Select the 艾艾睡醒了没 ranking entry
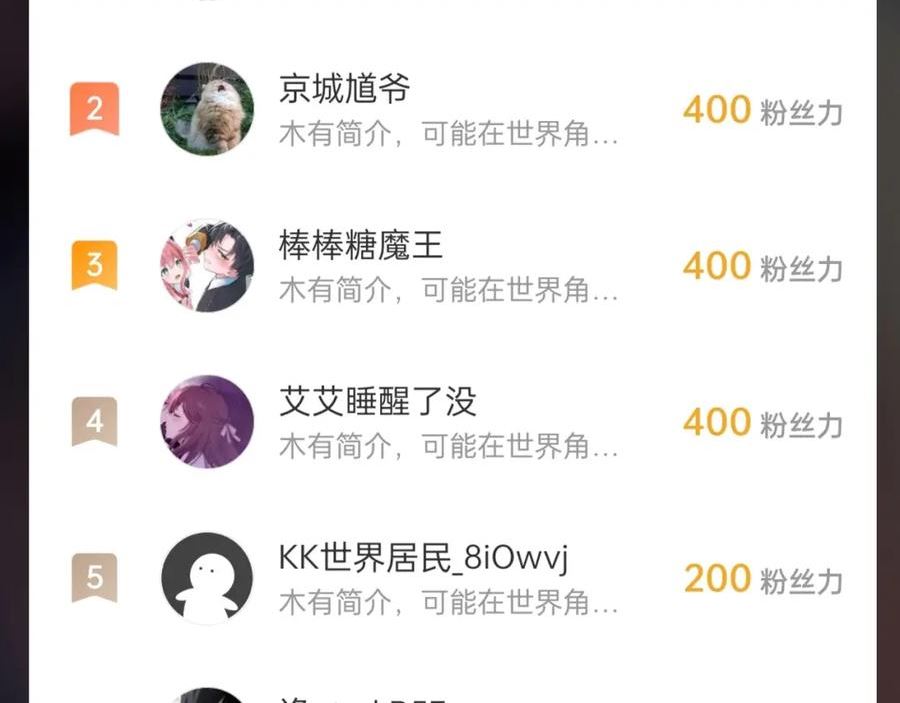900x703 pixels. 452,422
